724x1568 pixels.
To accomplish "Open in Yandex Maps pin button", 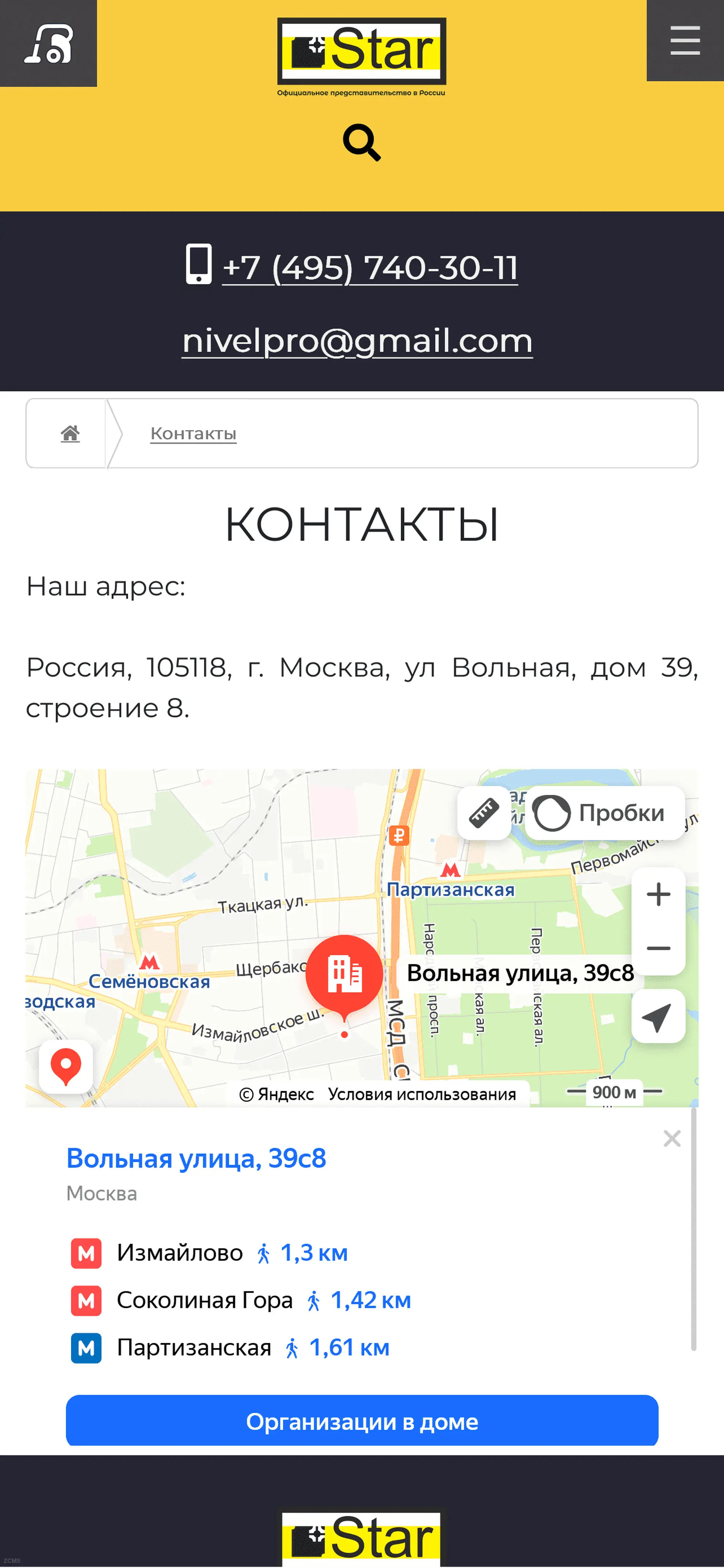I will point(66,1066).
